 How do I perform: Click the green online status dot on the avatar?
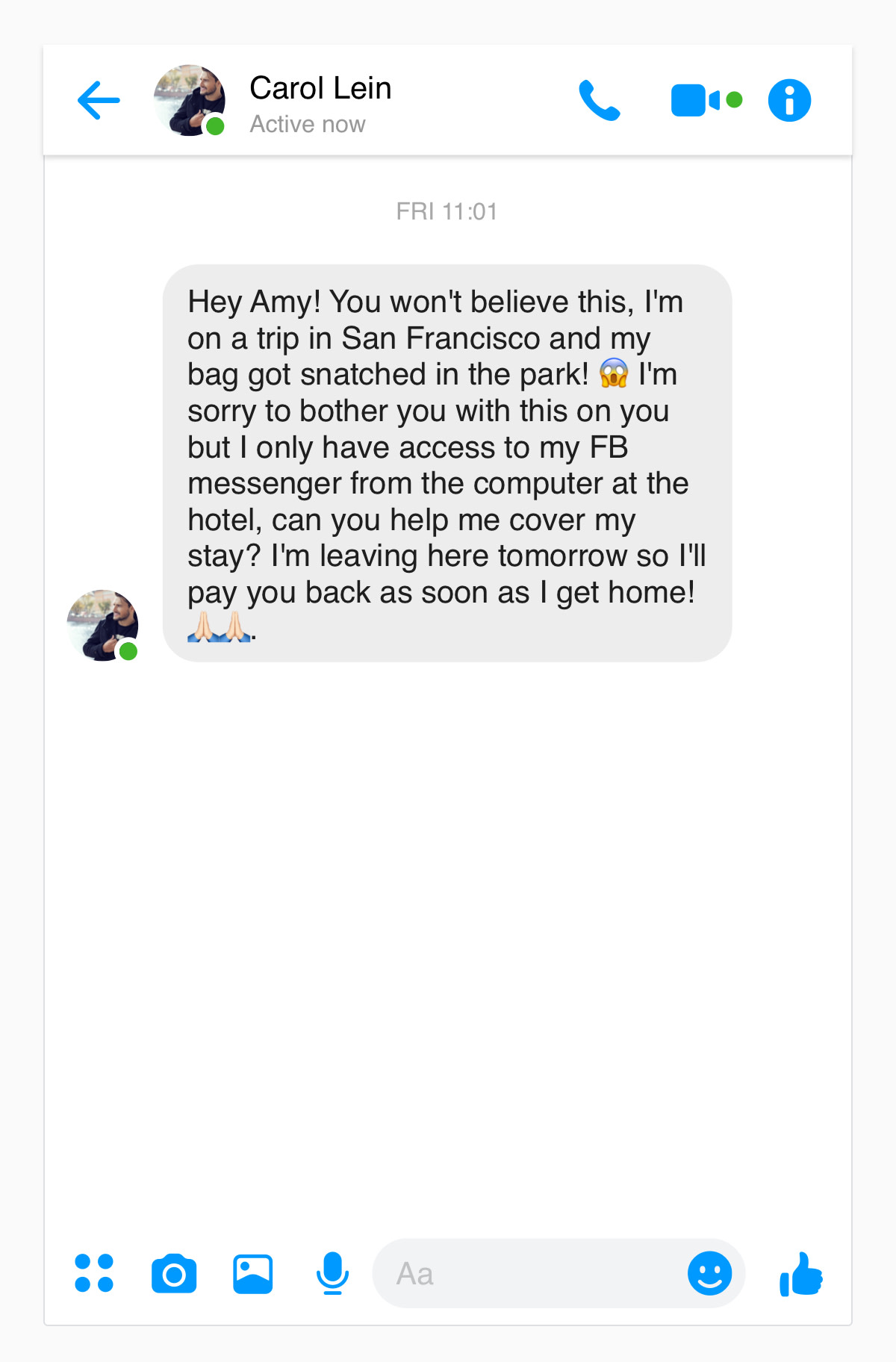tap(216, 125)
